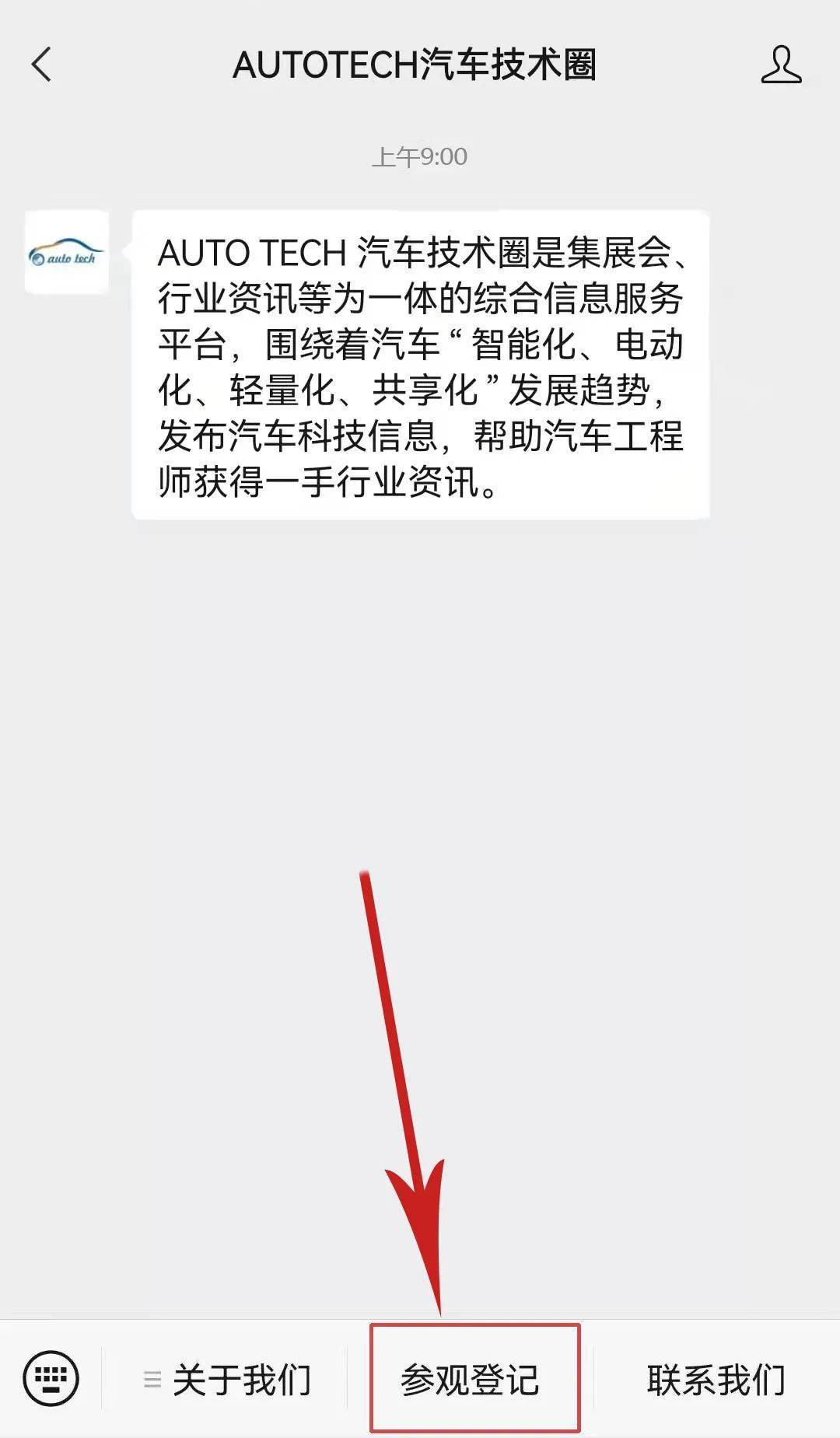The image size is (840, 1438).
Task: Open the 联系我们 menu
Action: point(716,1380)
